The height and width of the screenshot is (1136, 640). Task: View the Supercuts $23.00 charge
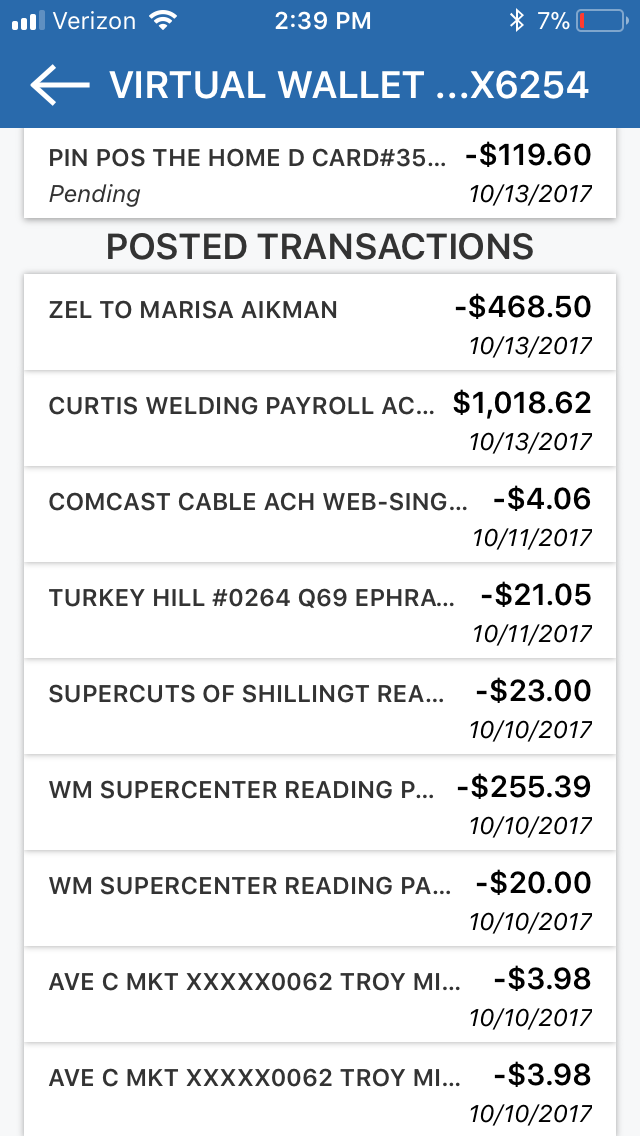click(320, 707)
